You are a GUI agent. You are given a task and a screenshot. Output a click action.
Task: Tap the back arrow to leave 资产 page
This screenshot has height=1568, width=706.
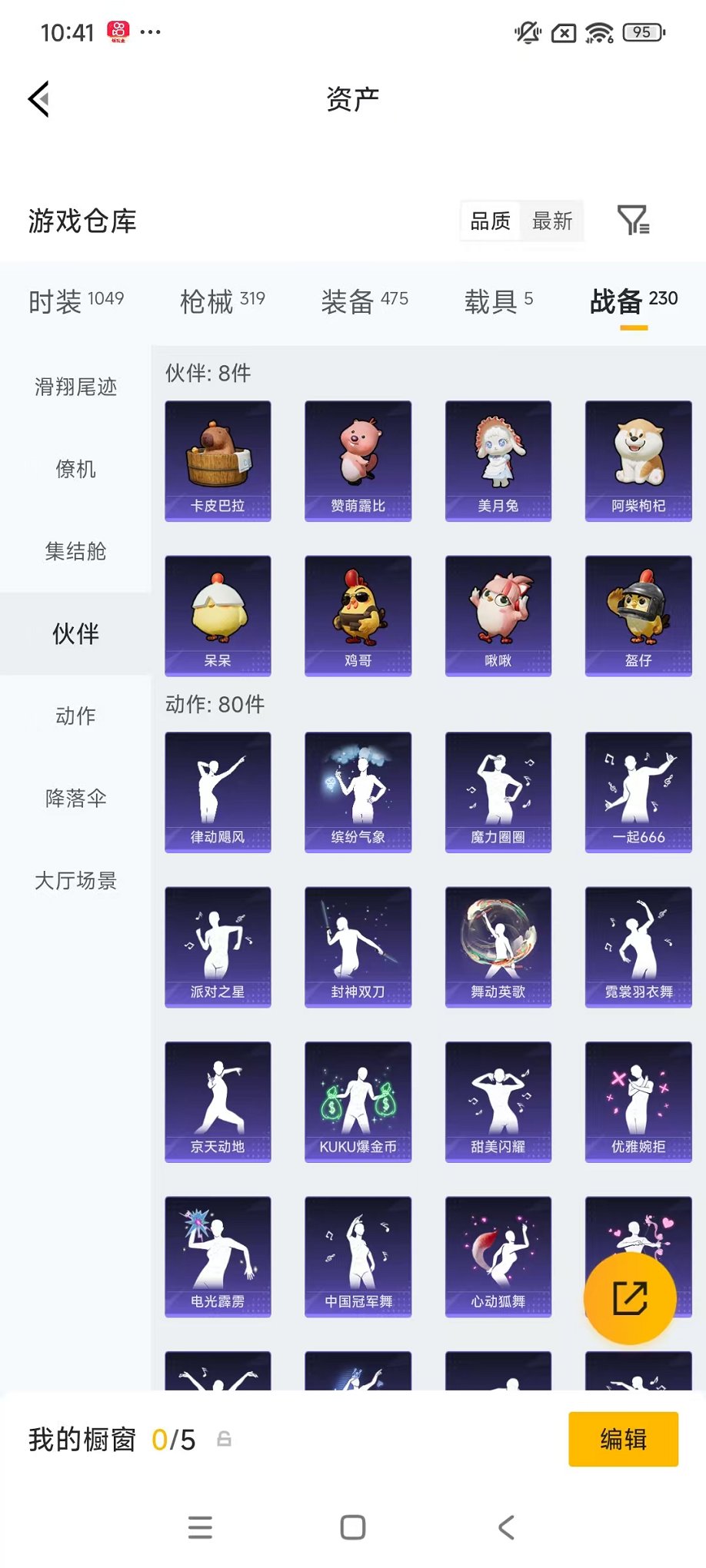coord(38,100)
